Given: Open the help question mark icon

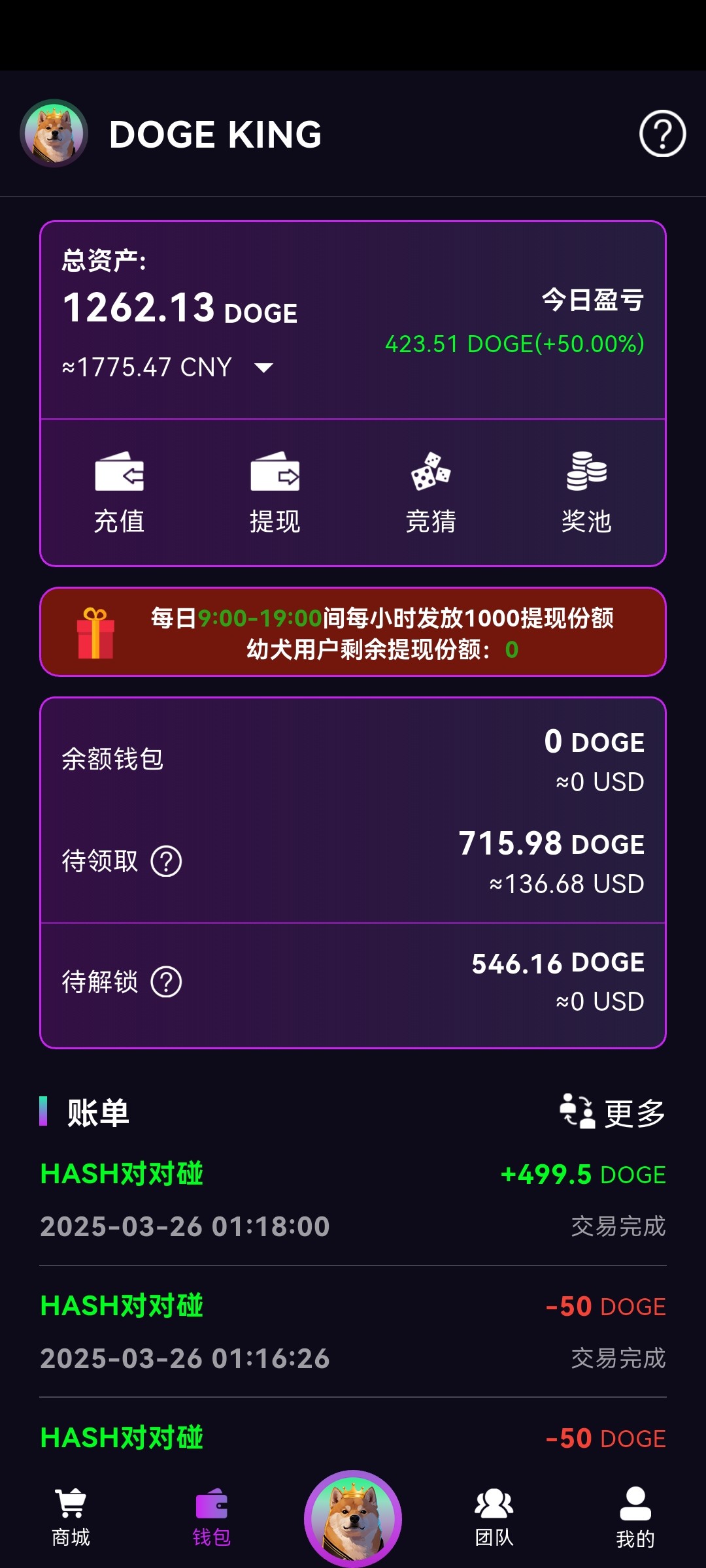Looking at the screenshot, I should click(662, 134).
